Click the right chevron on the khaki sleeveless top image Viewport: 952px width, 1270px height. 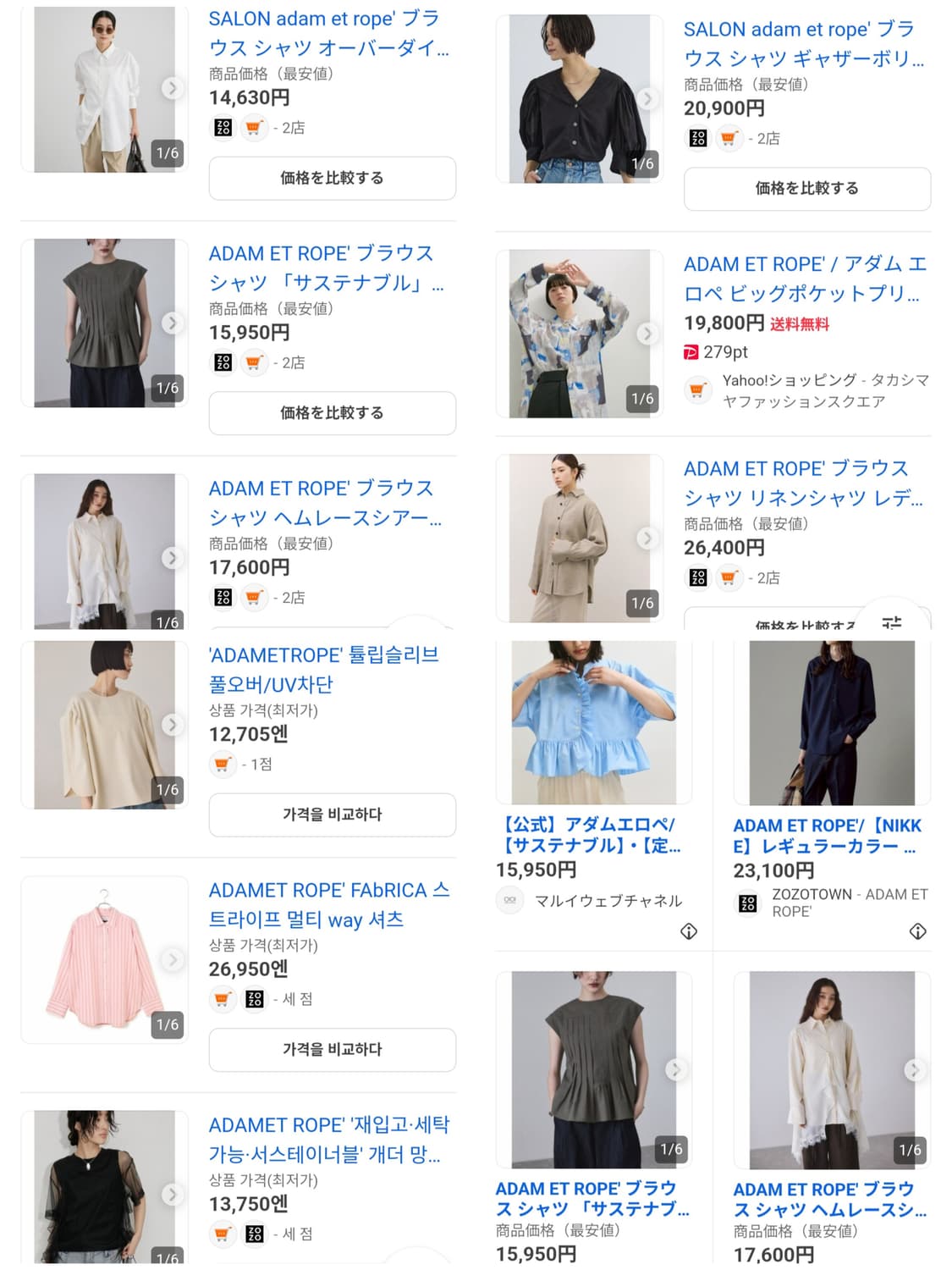tap(173, 323)
